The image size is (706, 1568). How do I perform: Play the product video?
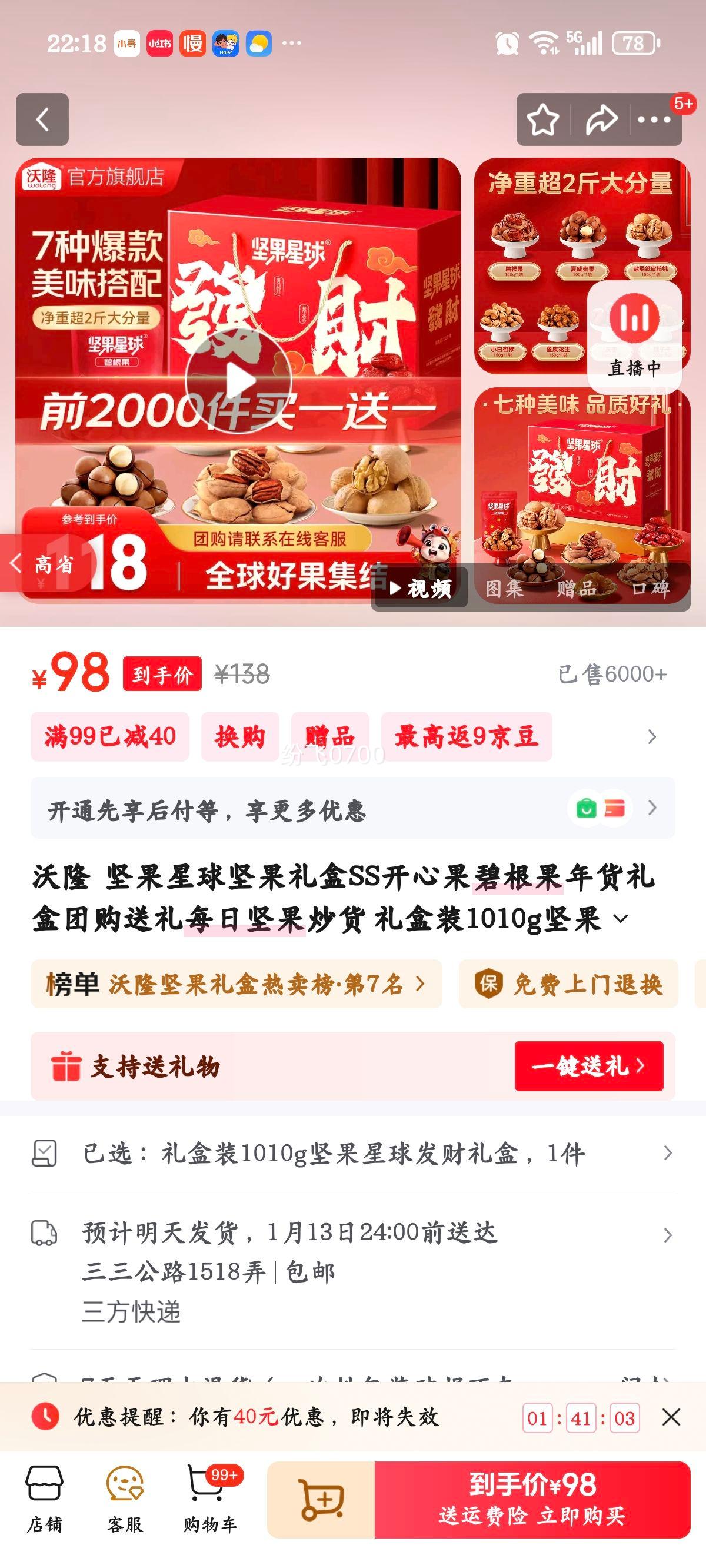point(239,380)
